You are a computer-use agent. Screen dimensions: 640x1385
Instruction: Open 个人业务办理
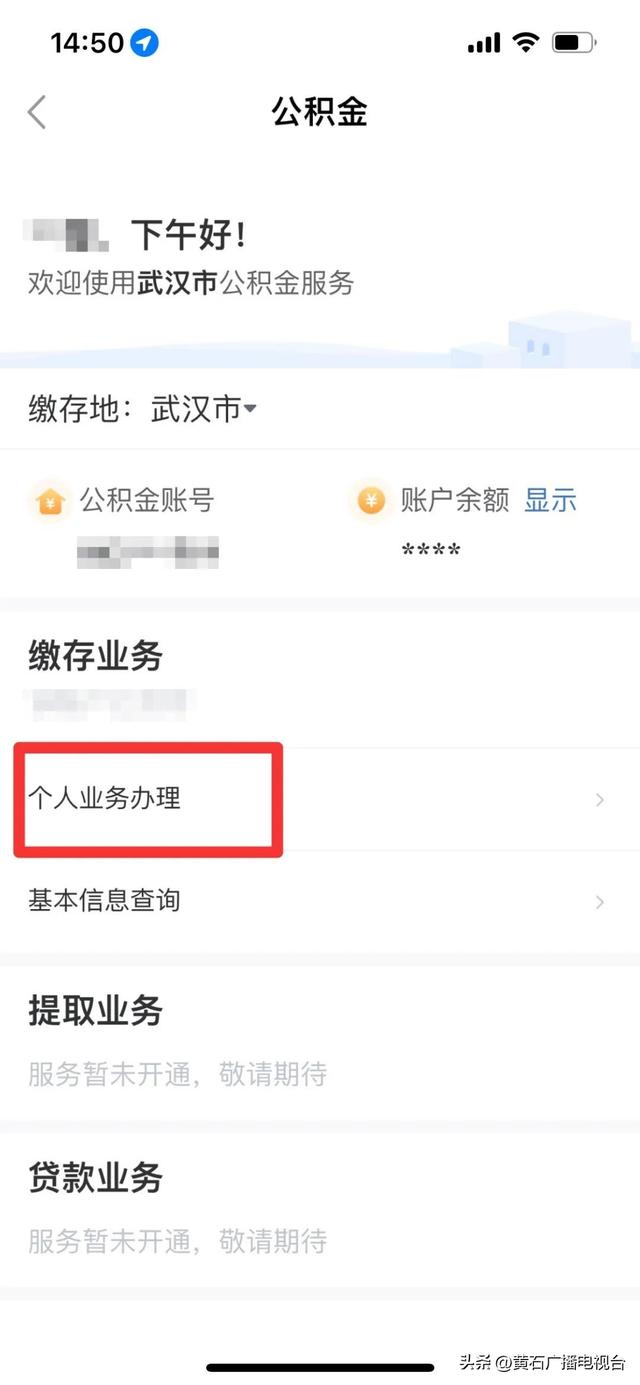click(x=320, y=799)
